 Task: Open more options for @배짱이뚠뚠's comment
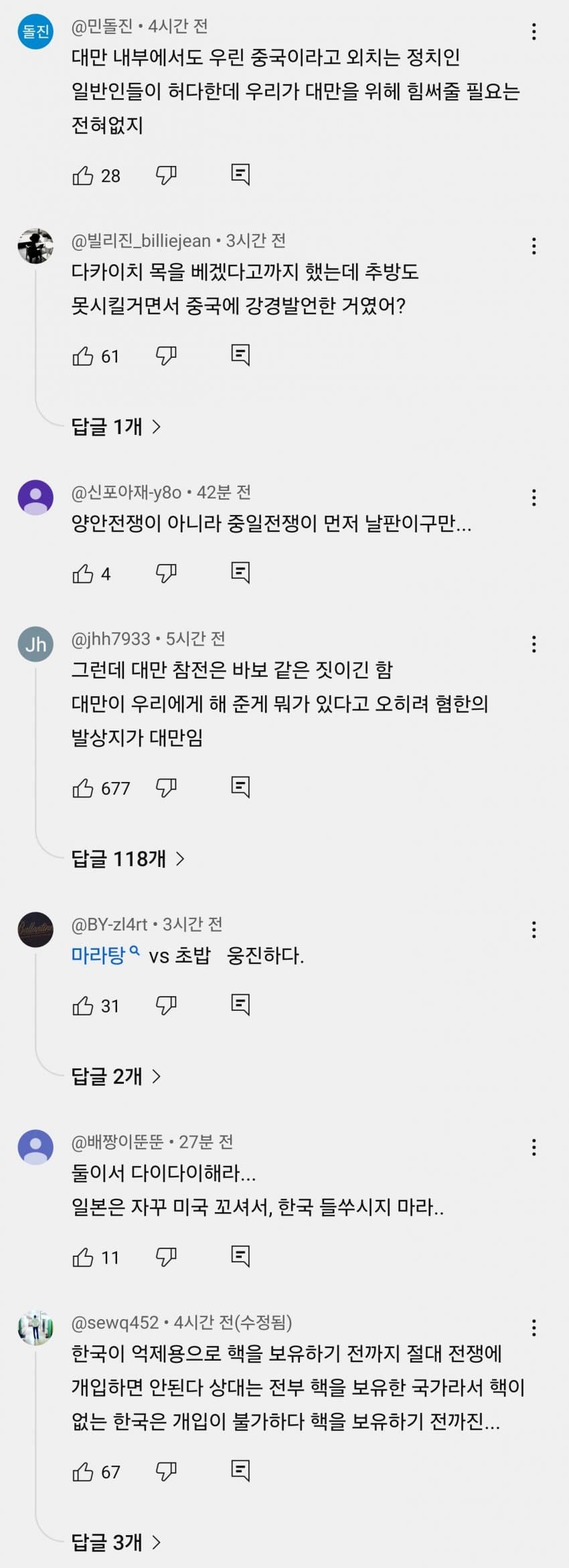click(x=534, y=1147)
